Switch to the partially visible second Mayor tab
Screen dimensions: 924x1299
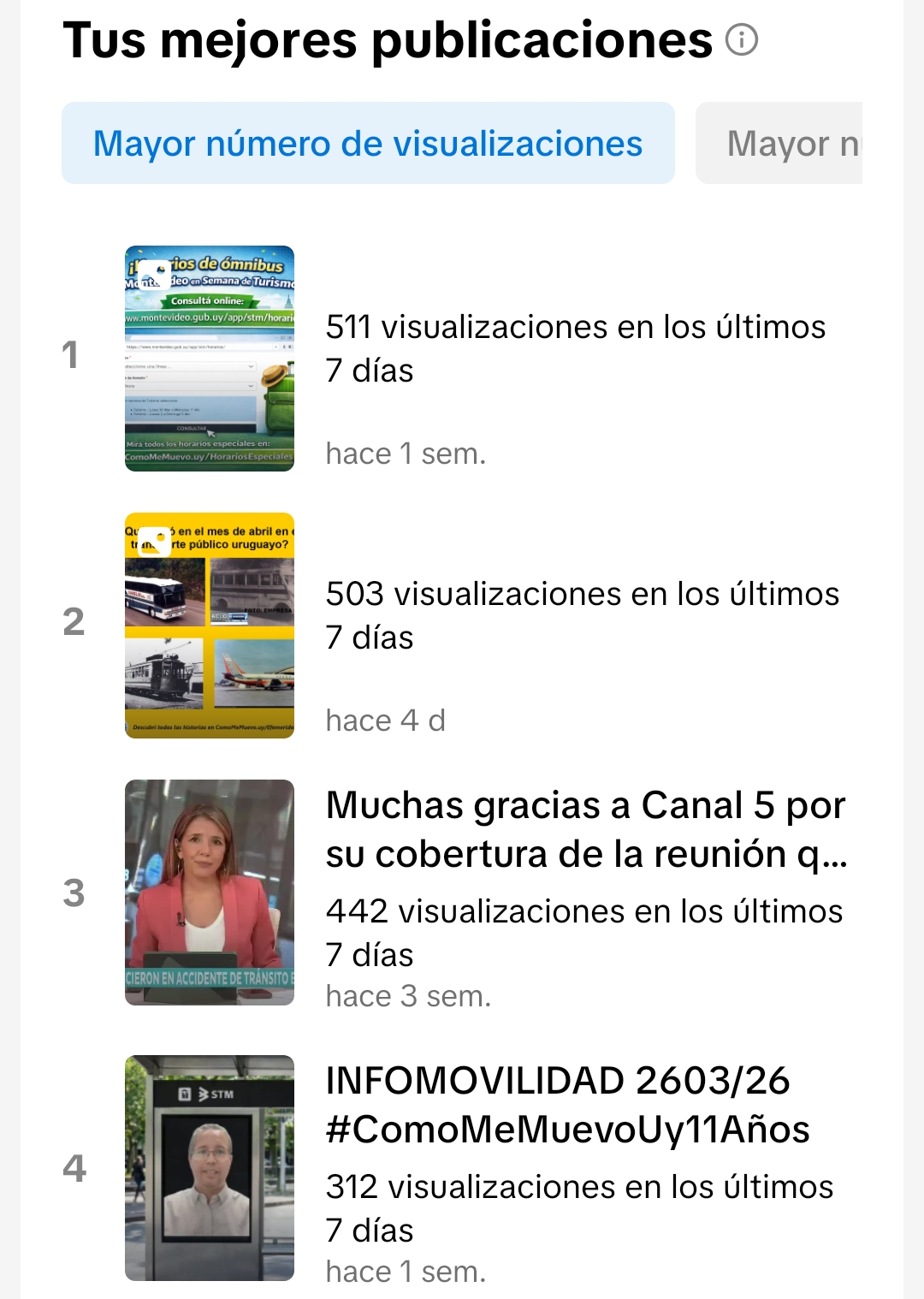[780, 143]
